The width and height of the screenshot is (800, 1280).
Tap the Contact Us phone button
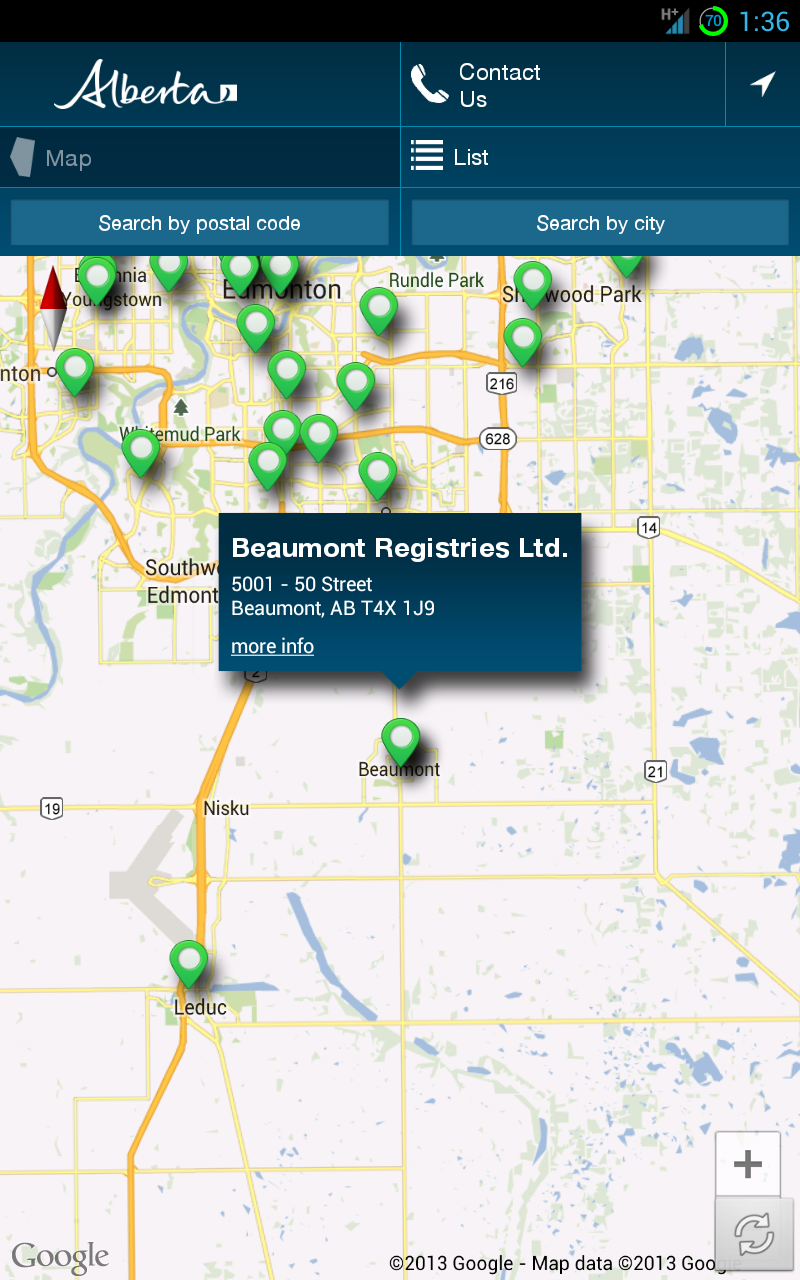click(x=562, y=85)
